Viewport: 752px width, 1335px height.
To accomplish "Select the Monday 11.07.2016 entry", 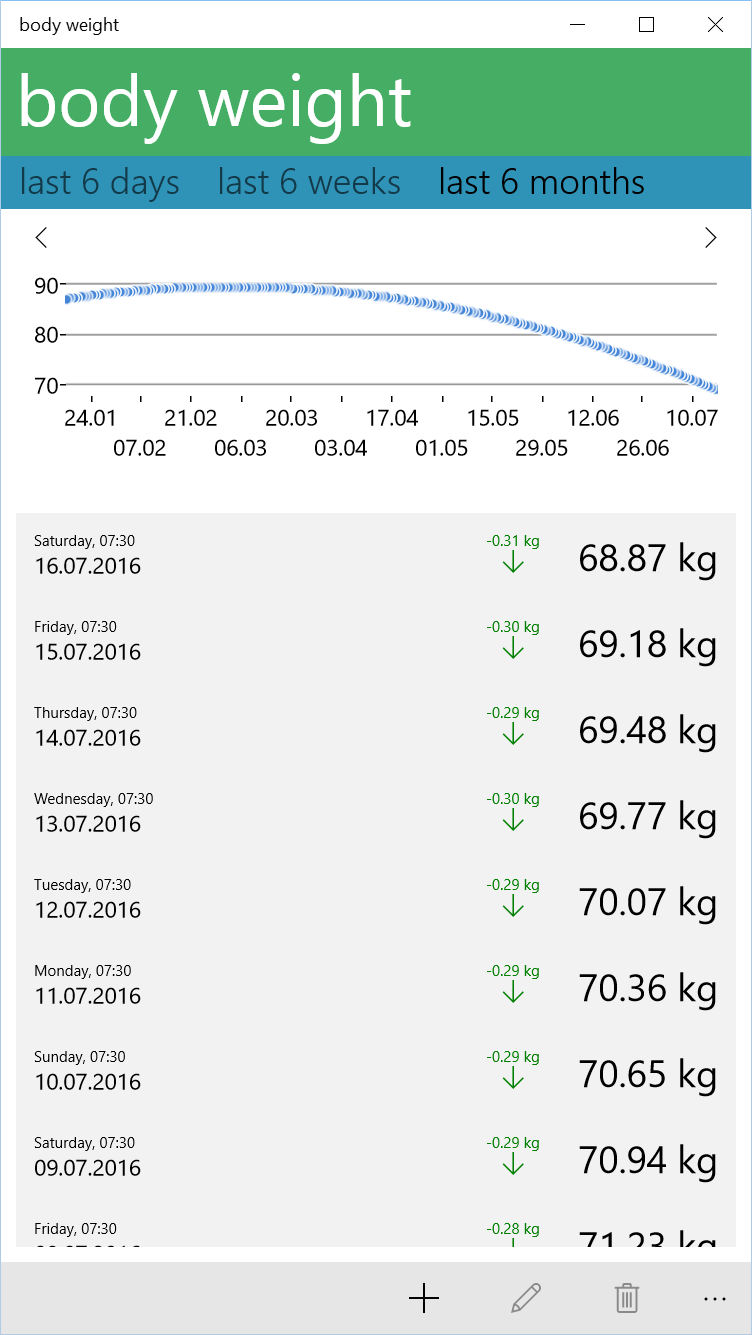I will (376, 987).
